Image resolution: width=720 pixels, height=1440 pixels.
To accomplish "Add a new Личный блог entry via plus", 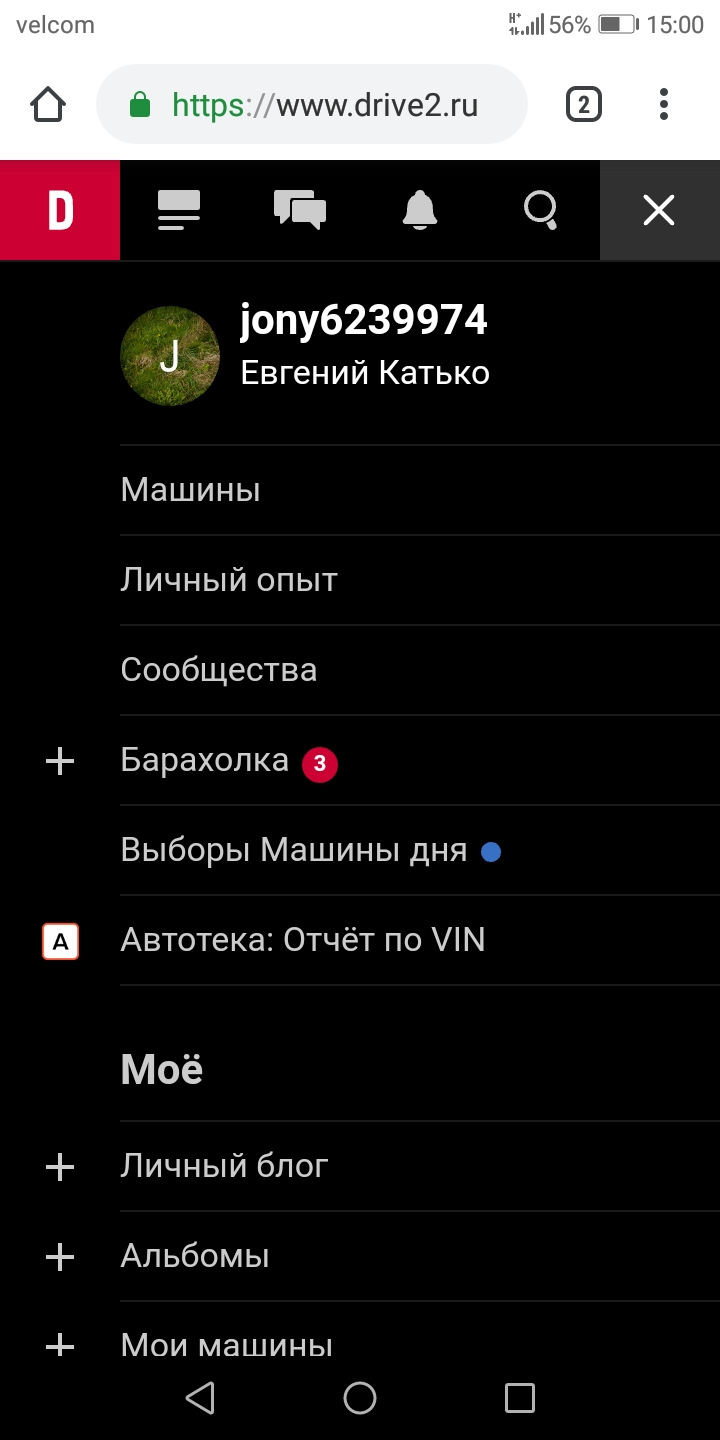I will [60, 1166].
